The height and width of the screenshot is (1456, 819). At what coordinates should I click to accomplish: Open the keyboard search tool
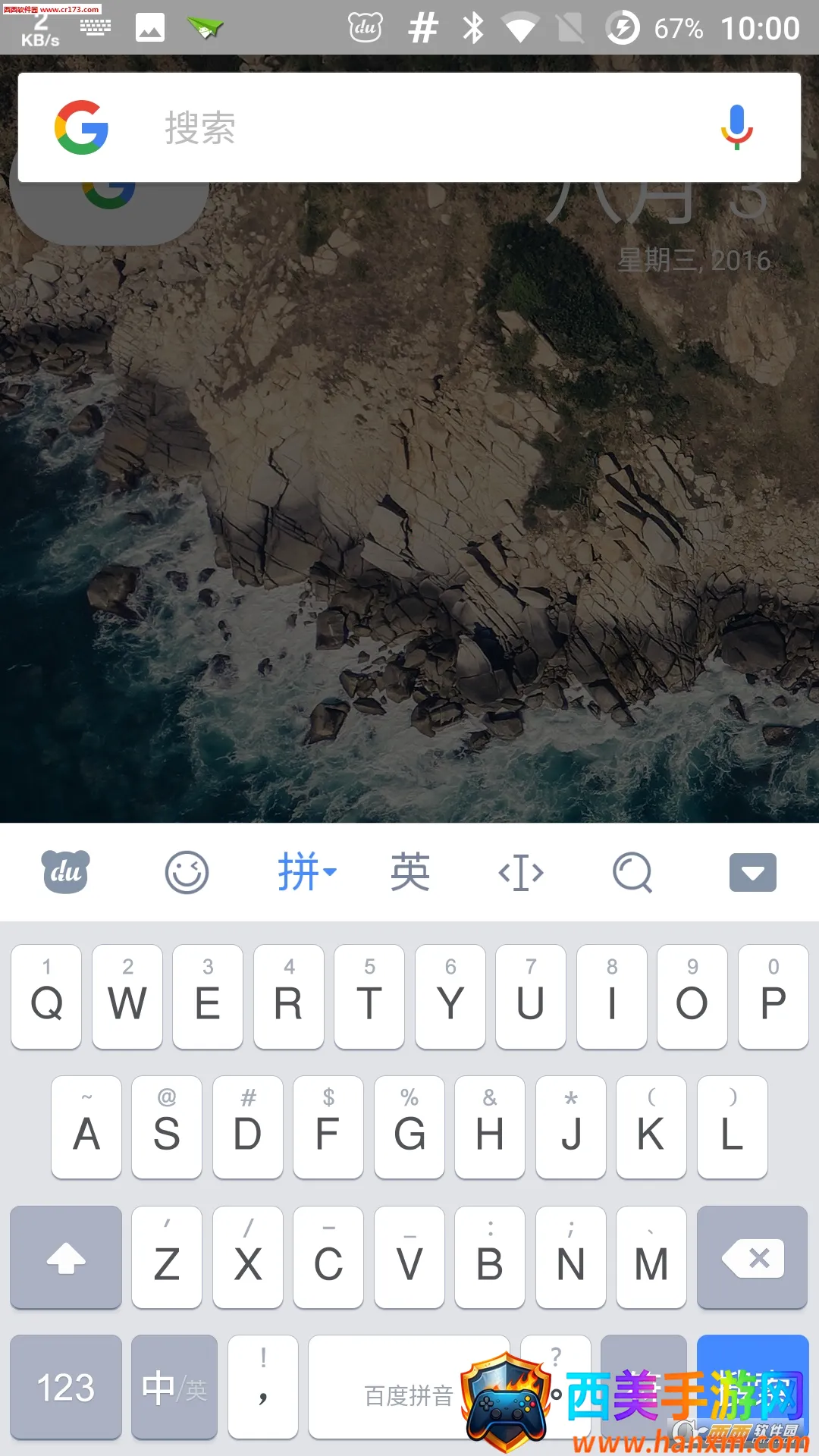[632, 872]
